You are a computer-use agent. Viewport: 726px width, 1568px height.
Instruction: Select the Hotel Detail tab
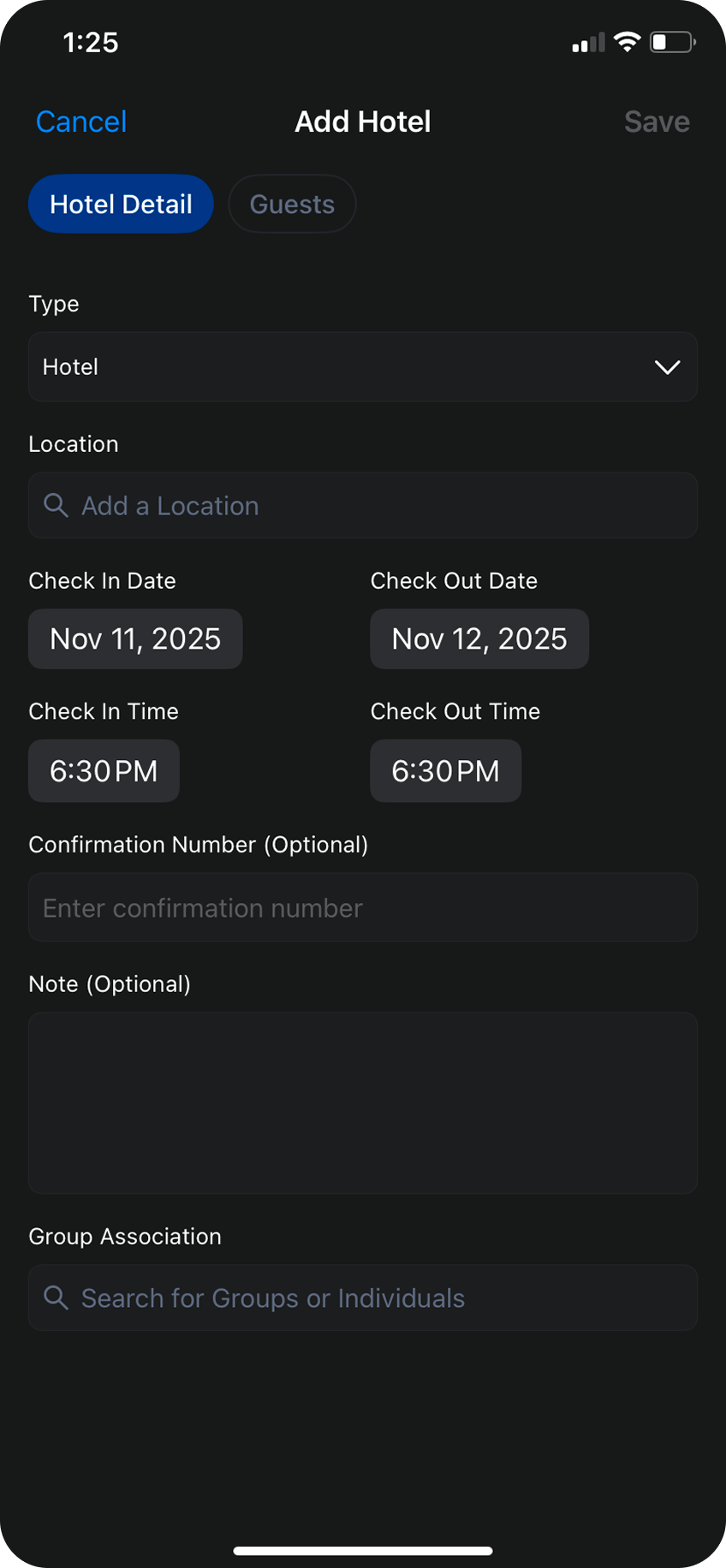[x=121, y=204]
